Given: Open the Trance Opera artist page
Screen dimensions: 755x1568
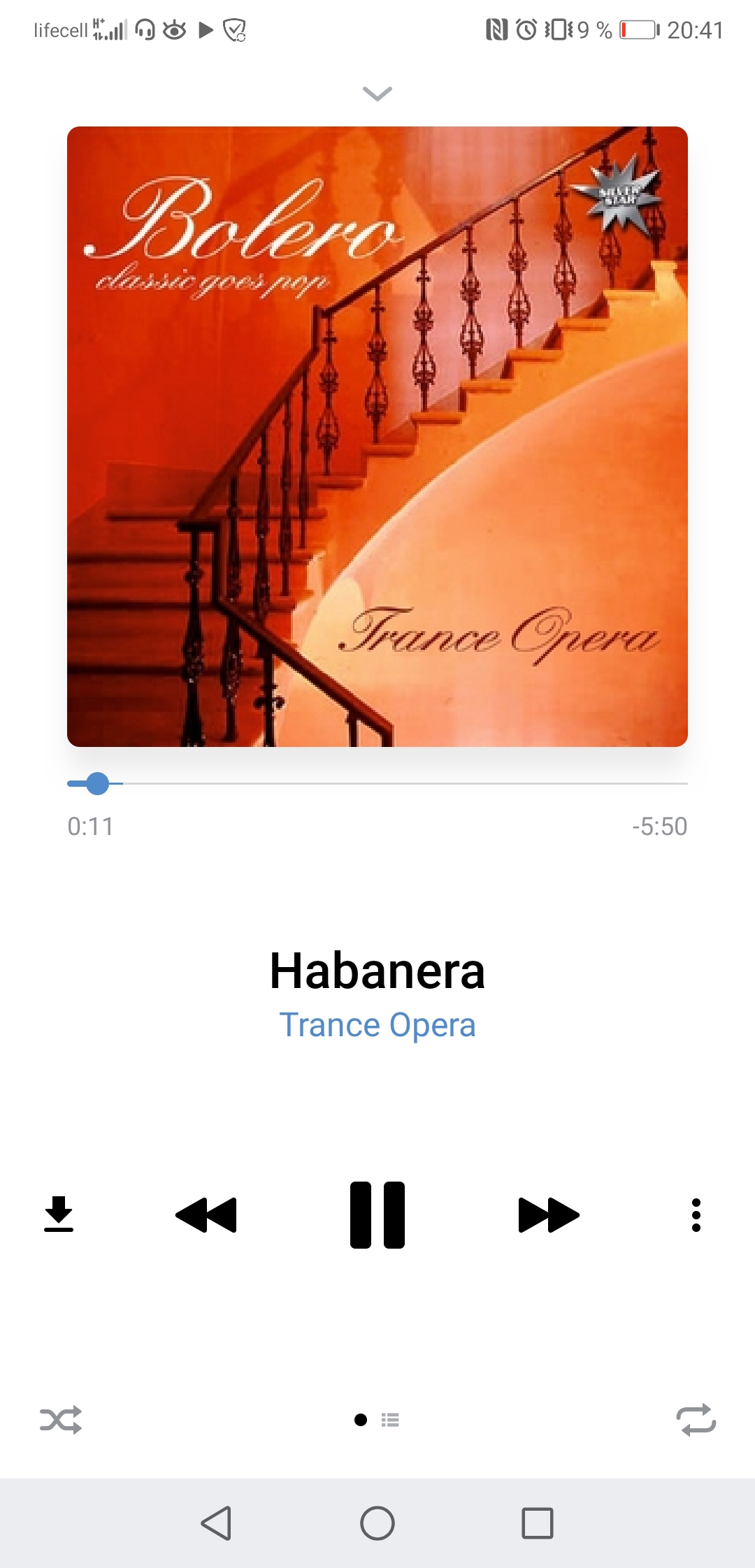Looking at the screenshot, I should point(377,1025).
